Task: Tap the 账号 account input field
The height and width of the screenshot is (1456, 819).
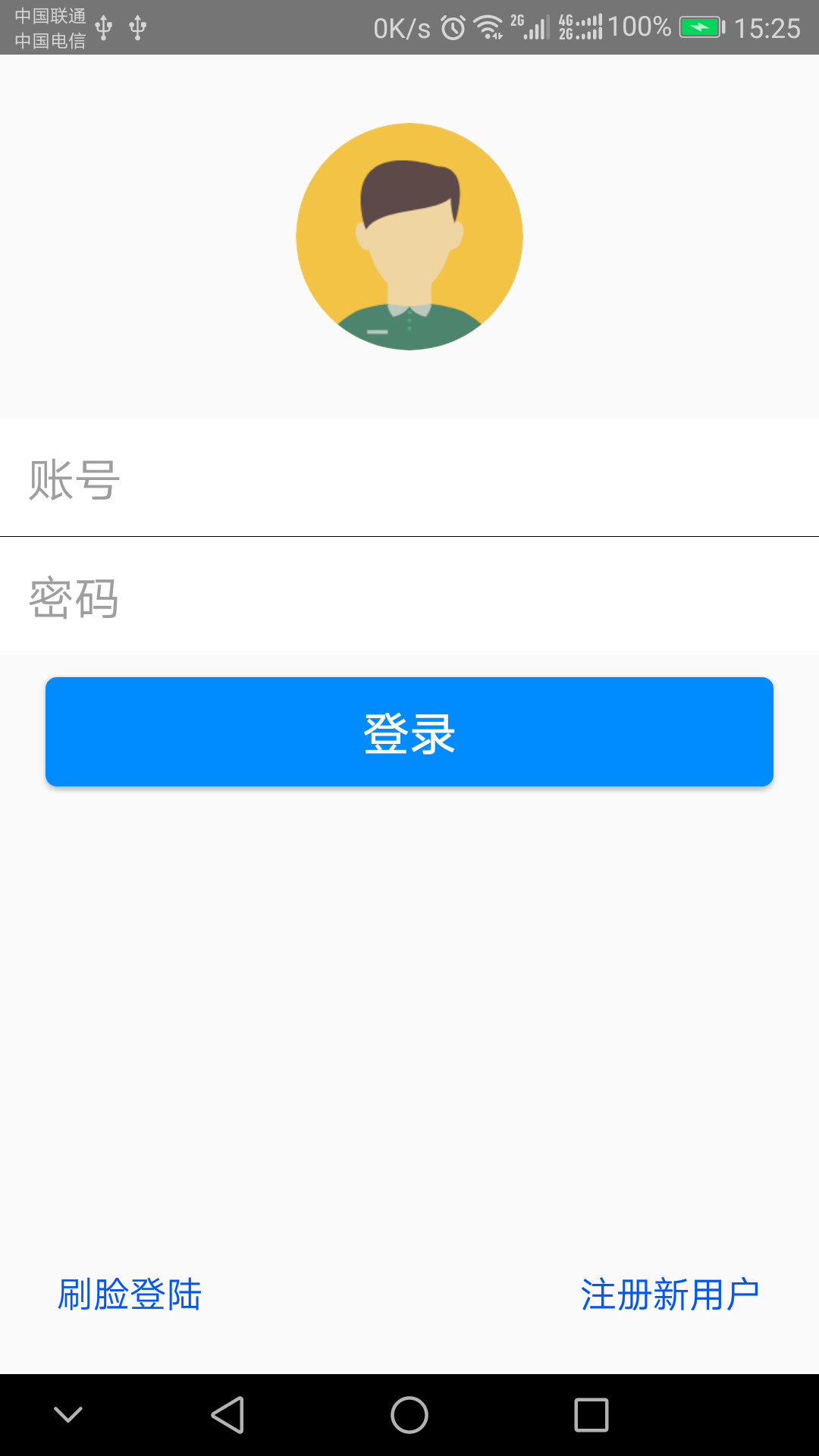Action: coord(409,479)
